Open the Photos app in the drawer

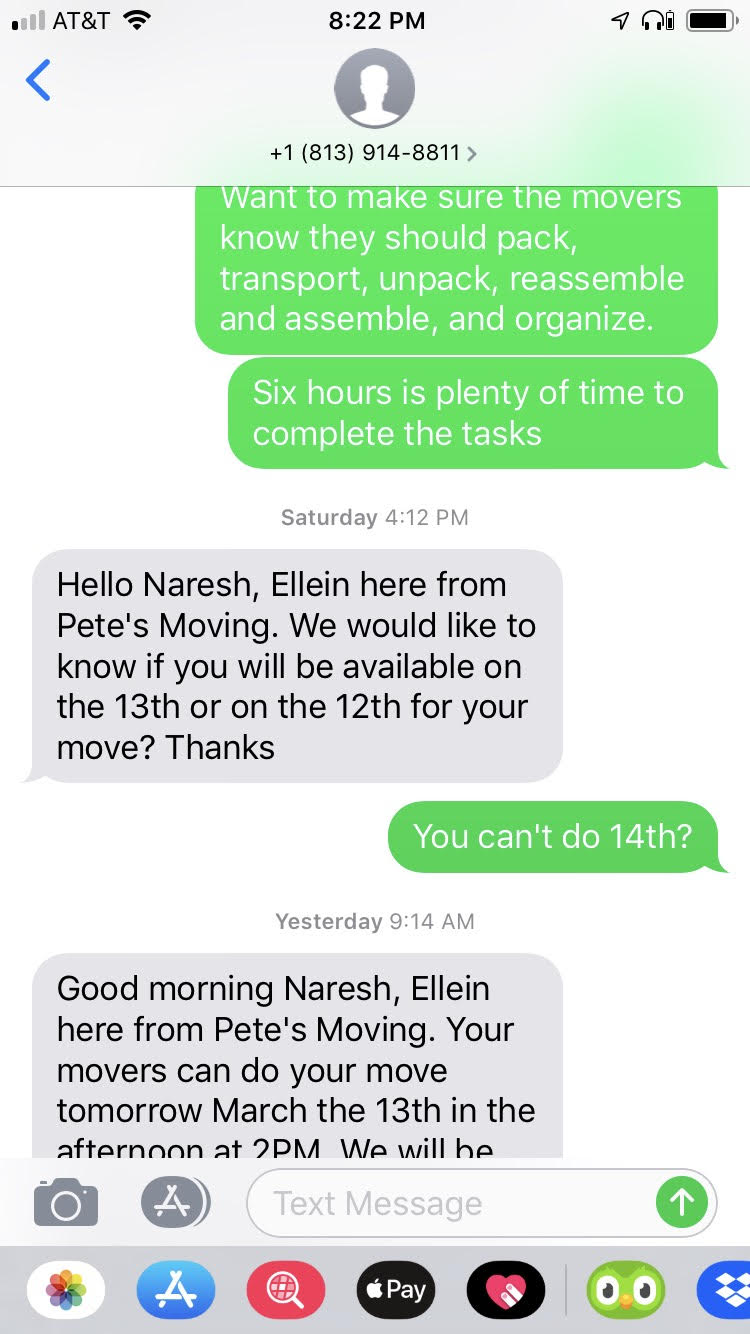(66, 1290)
